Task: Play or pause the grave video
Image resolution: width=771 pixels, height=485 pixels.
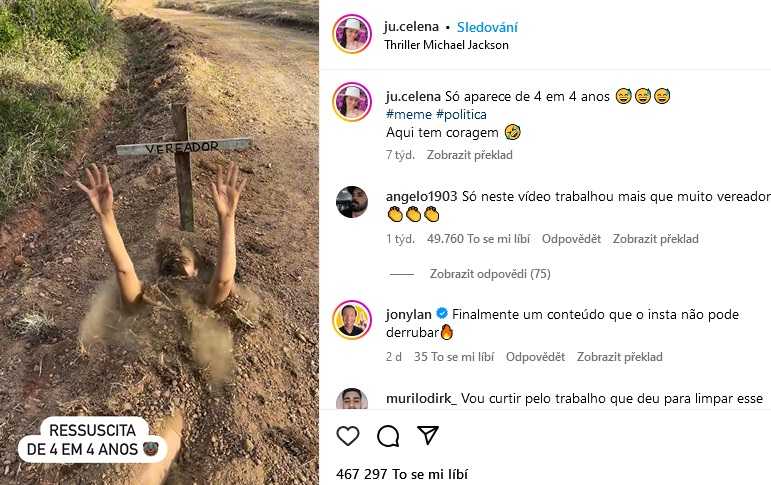Action: pos(160,242)
